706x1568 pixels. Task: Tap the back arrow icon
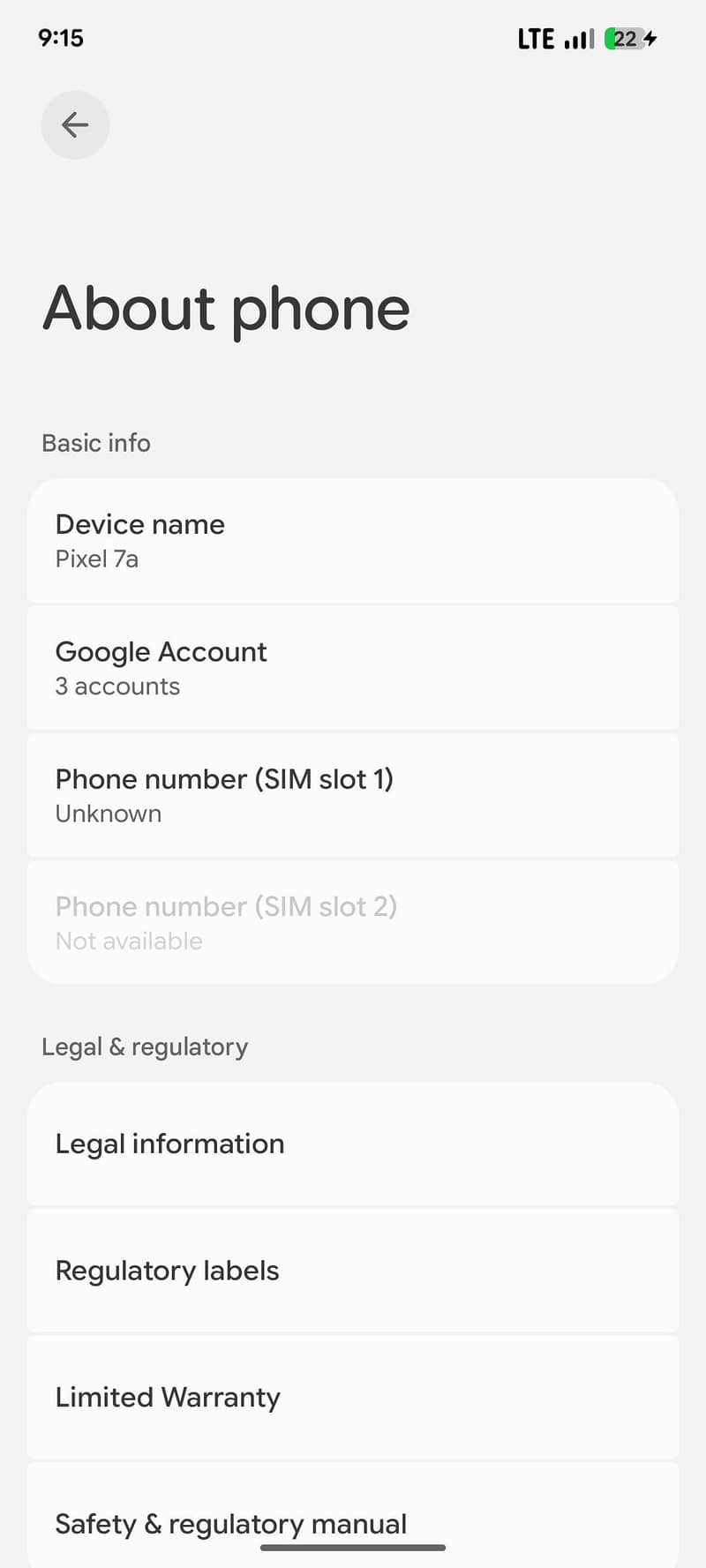click(x=75, y=124)
